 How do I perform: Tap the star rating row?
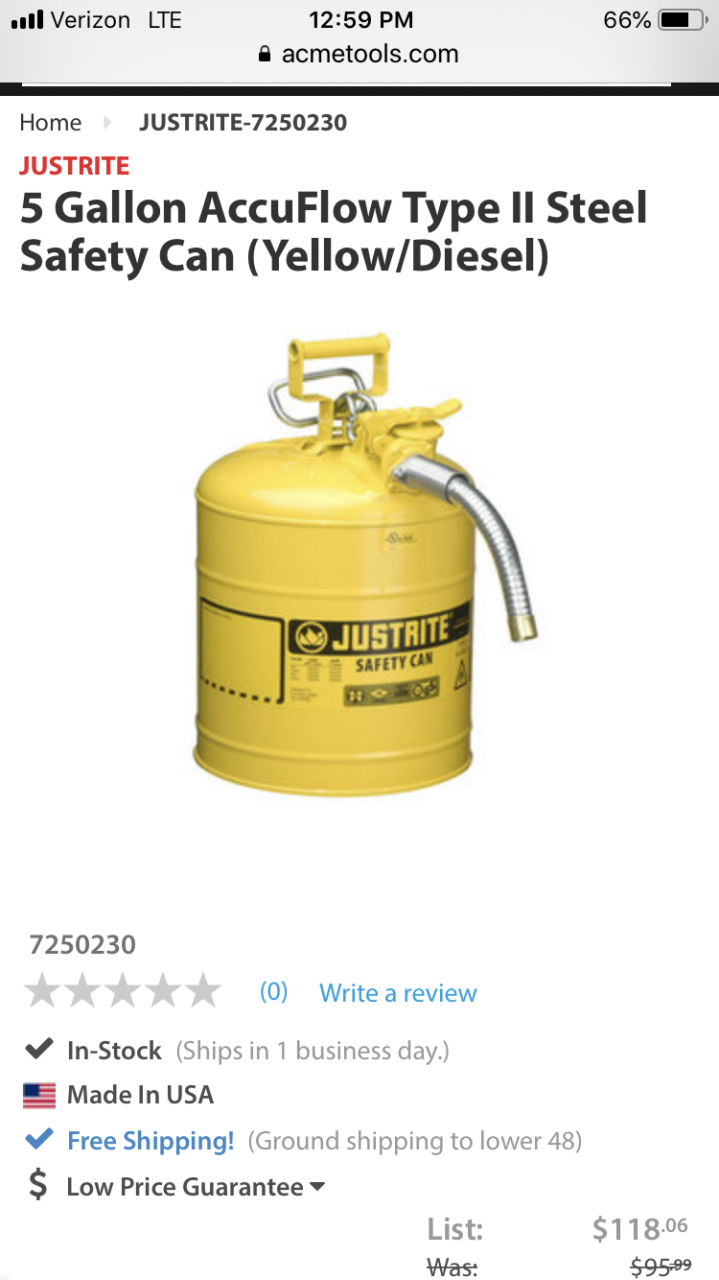pyautogui.click(x=122, y=991)
